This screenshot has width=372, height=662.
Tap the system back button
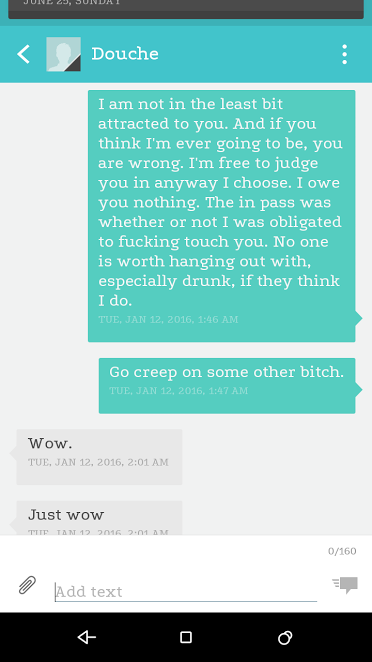[x=87, y=637]
